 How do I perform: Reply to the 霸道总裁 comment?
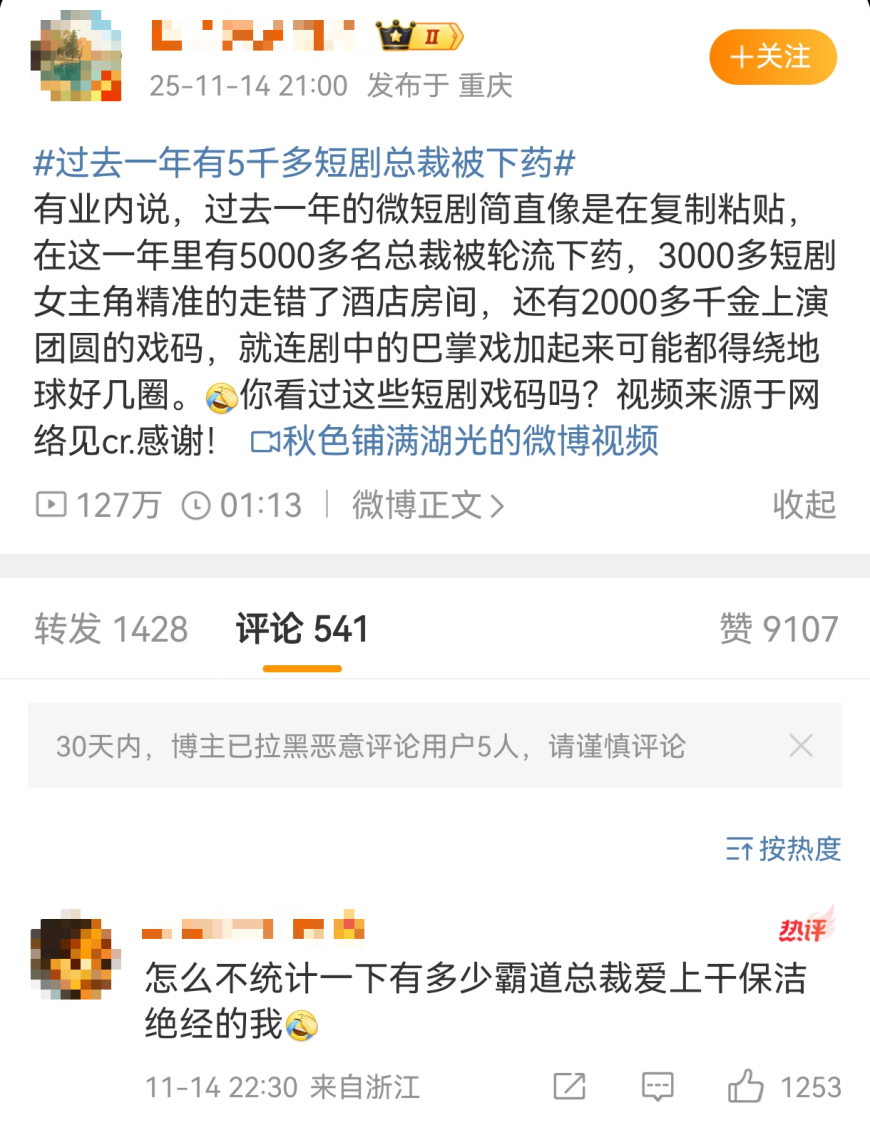pyautogui.click(x=657, y=1086)
